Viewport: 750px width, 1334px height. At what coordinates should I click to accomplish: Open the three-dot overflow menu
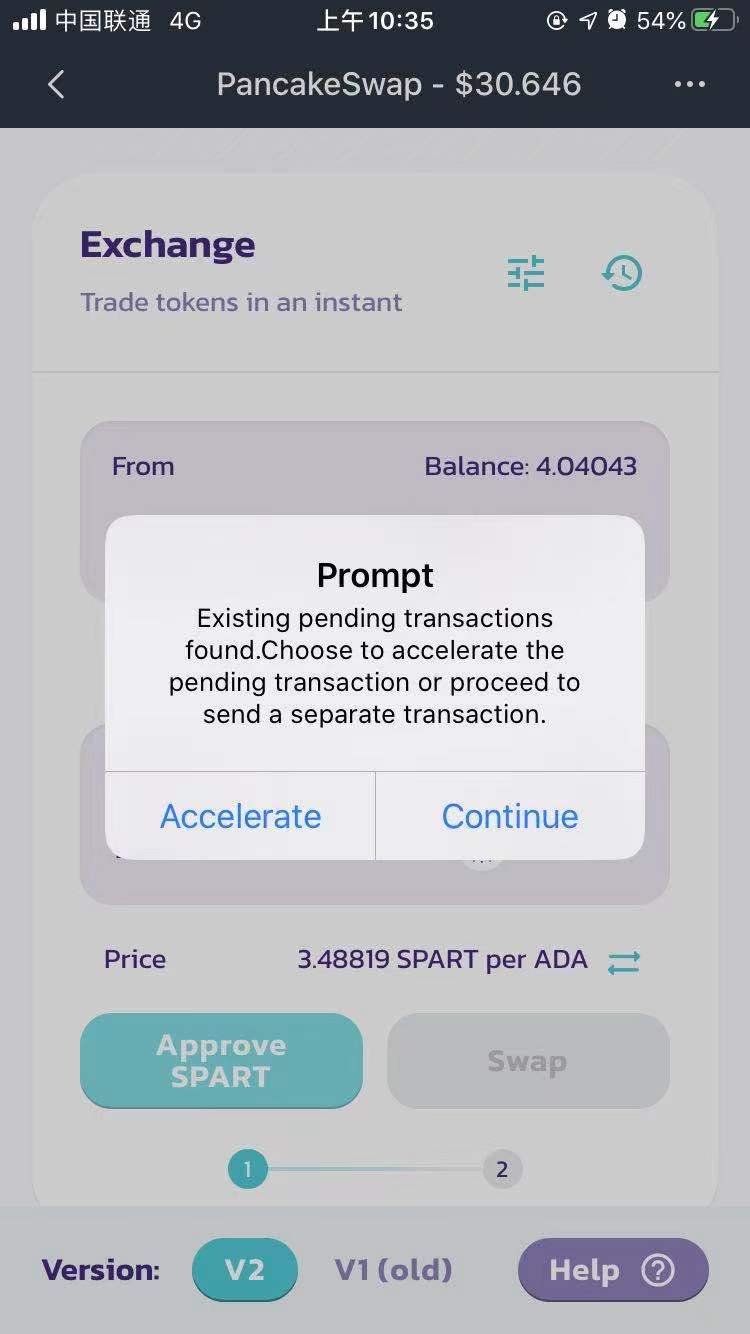(690, 84)
